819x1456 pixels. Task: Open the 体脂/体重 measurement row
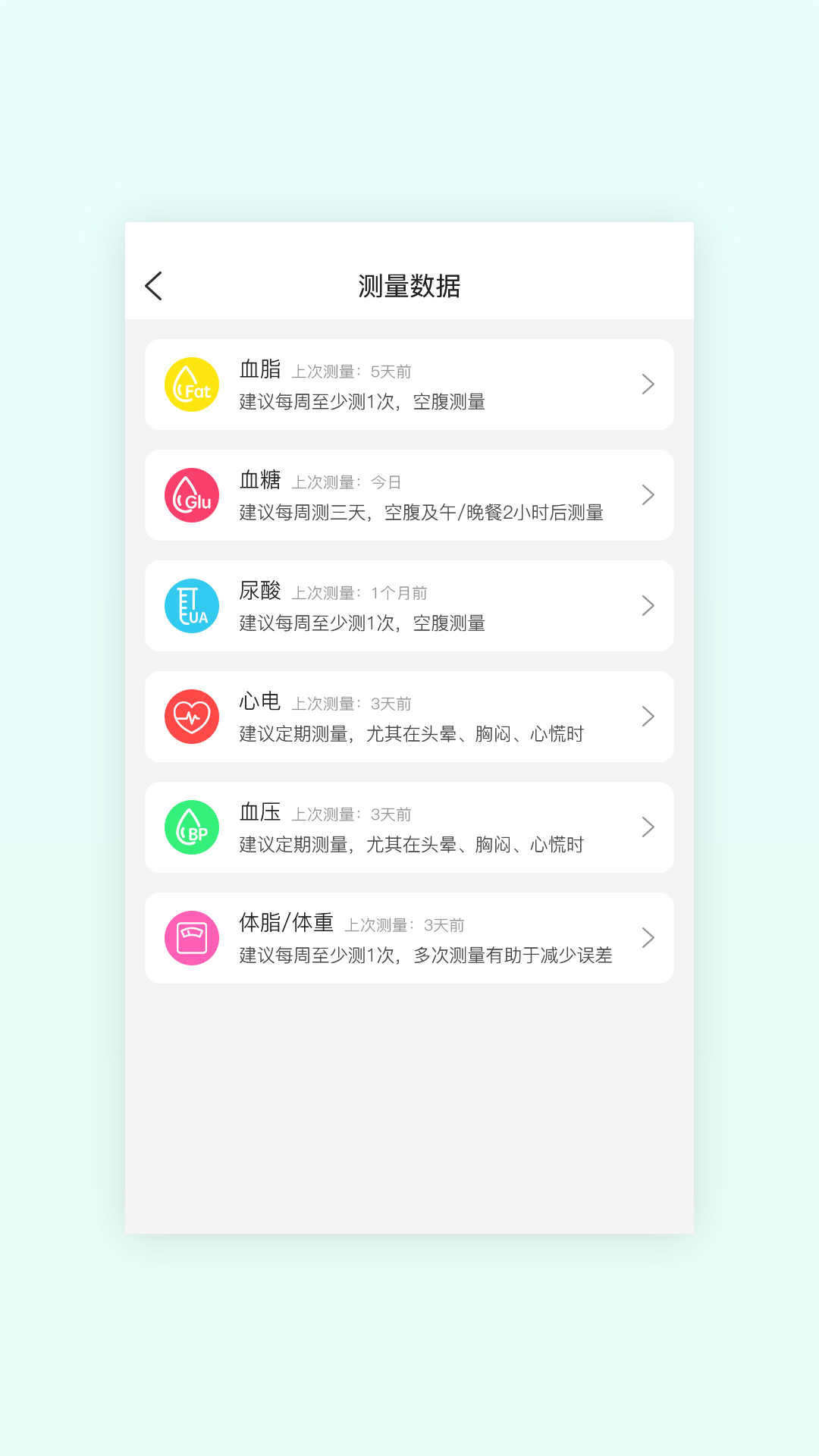coord(409,938)
